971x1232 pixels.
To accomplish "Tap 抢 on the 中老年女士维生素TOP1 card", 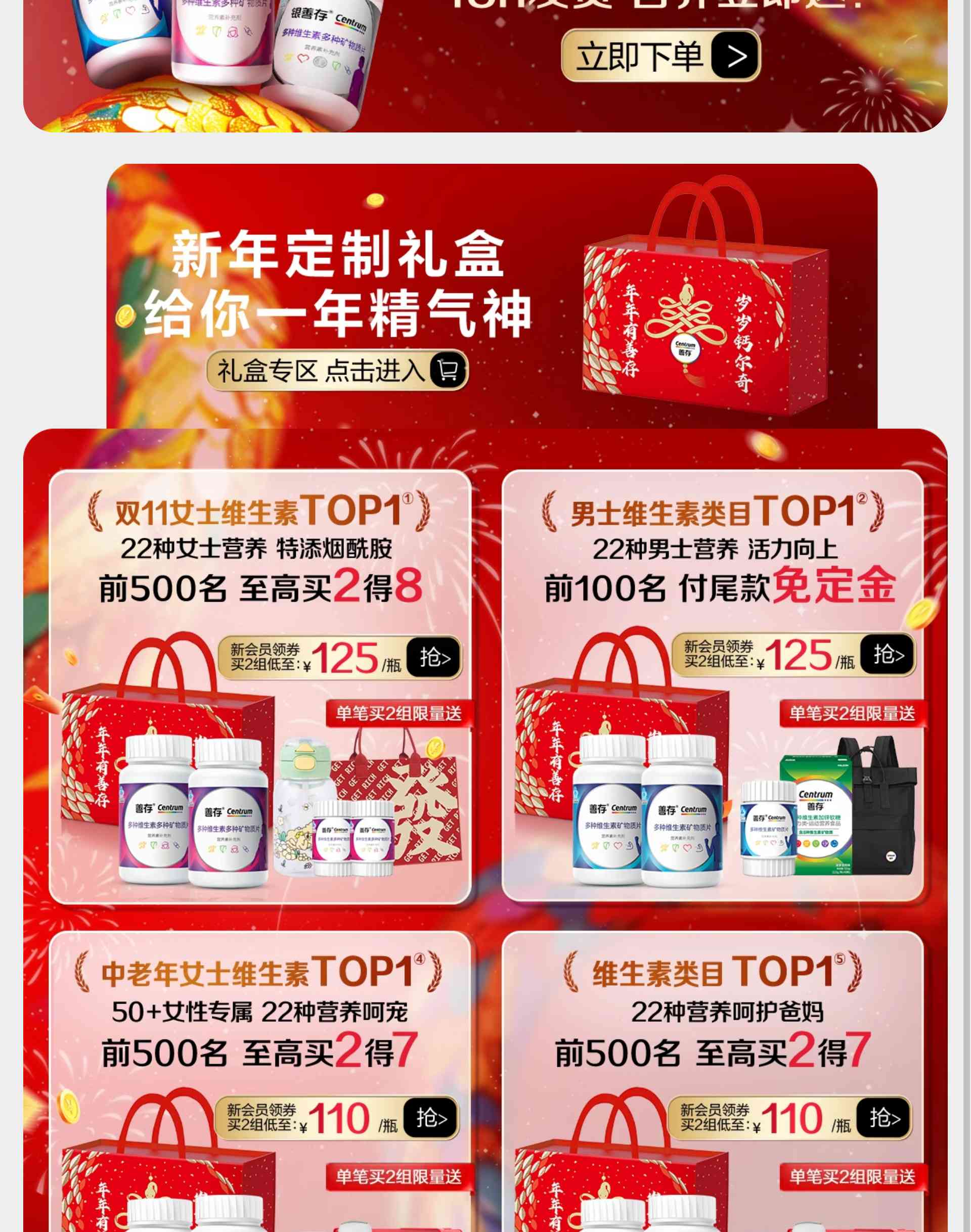I will (431, 1118).
